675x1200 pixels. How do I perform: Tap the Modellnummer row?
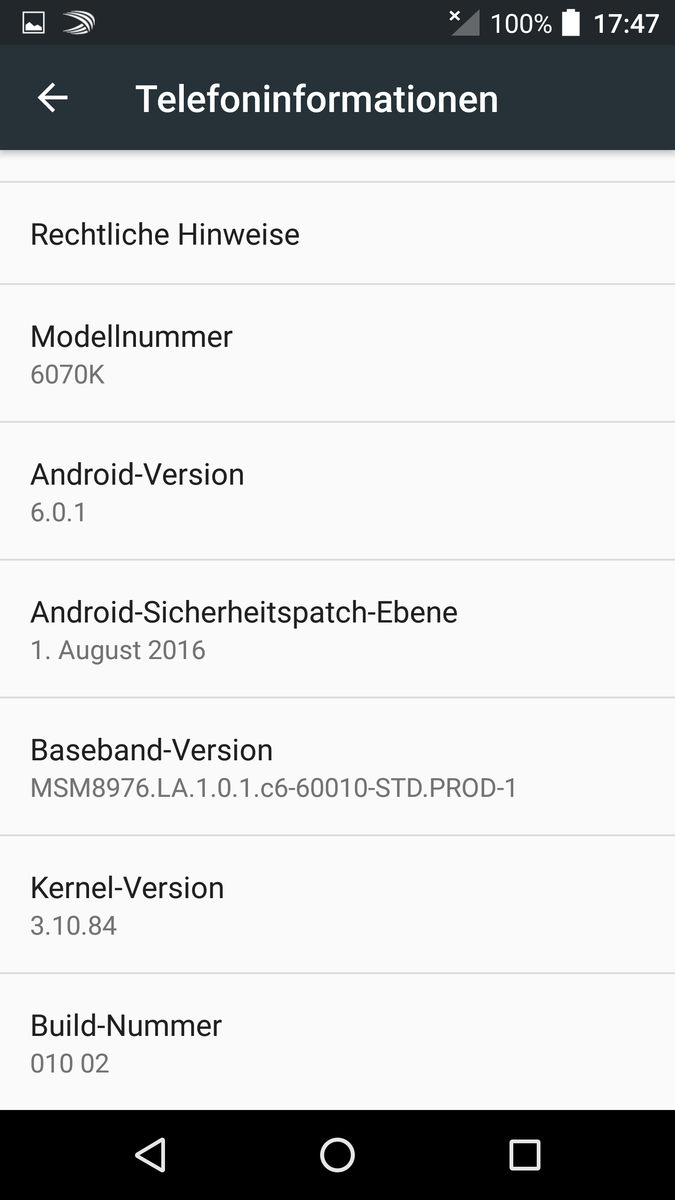[337, 353]
